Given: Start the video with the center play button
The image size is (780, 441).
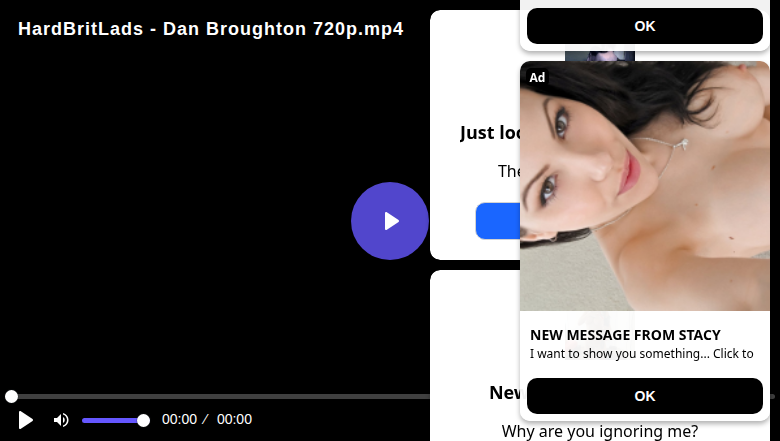Looking at the screenshot, I should point(390,221).
